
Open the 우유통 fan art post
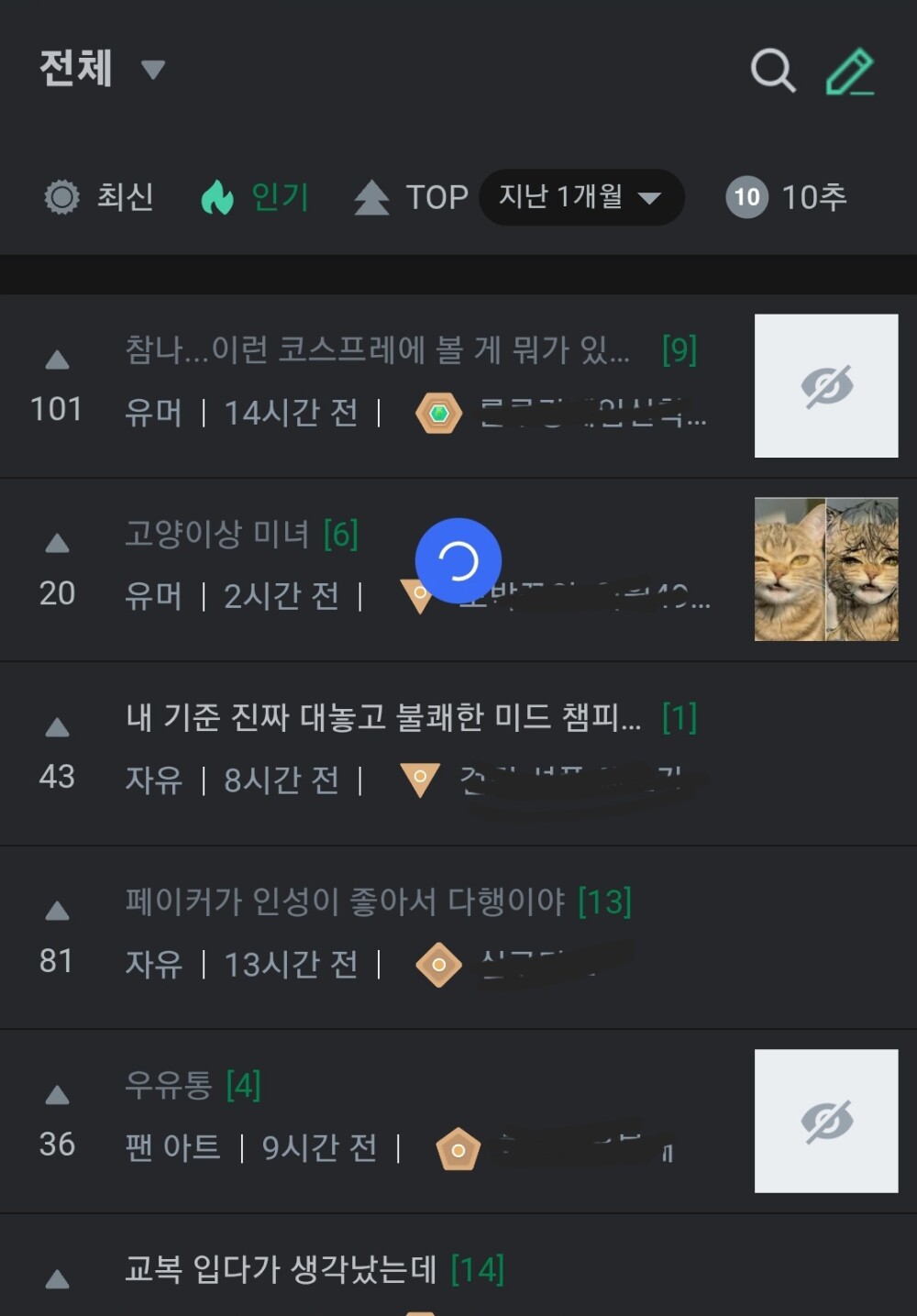point(169,1085)
